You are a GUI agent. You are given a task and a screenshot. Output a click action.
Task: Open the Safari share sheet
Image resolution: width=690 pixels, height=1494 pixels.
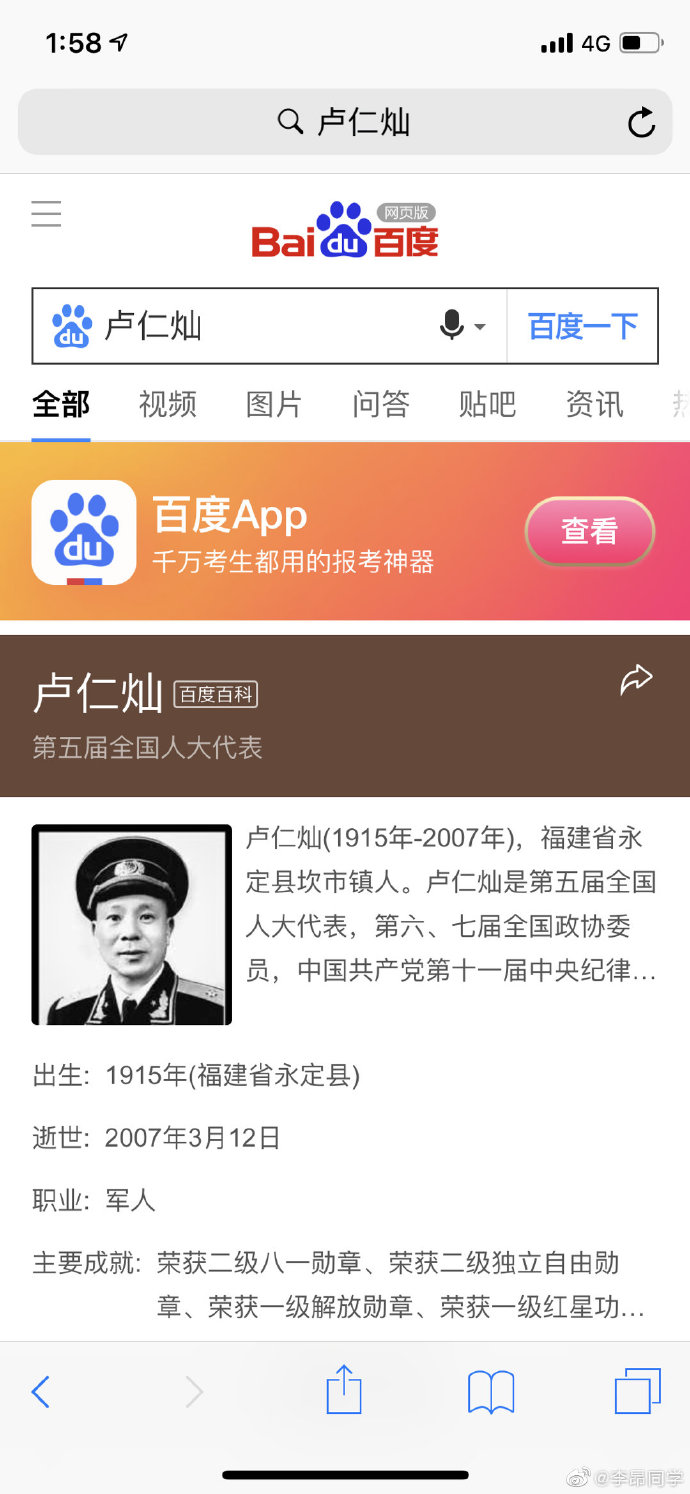click(x=344, y=1390)
